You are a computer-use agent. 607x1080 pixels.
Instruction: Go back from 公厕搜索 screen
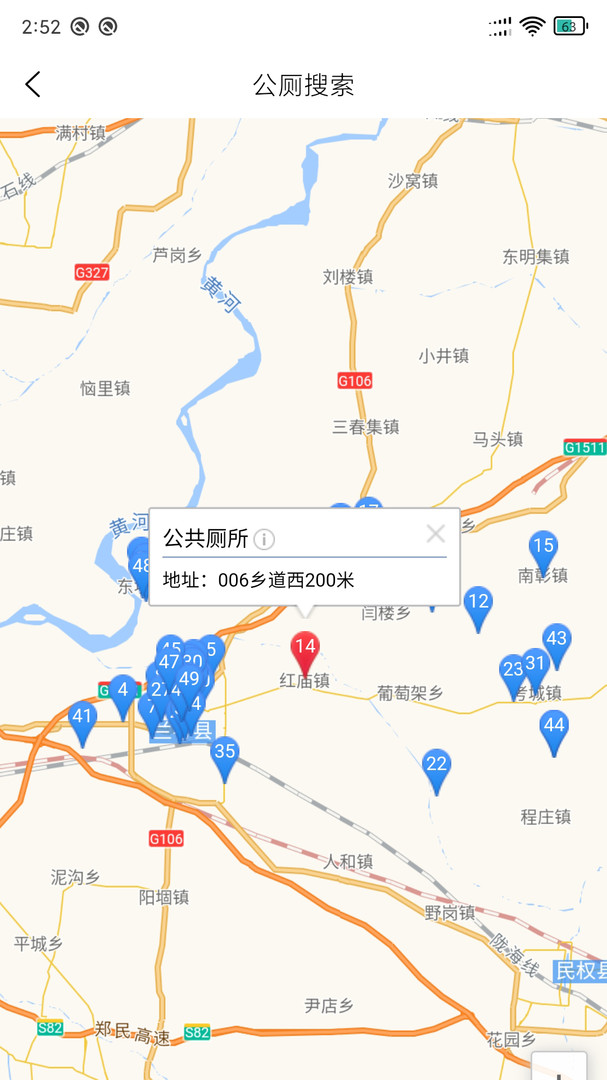tap(33, 85)
